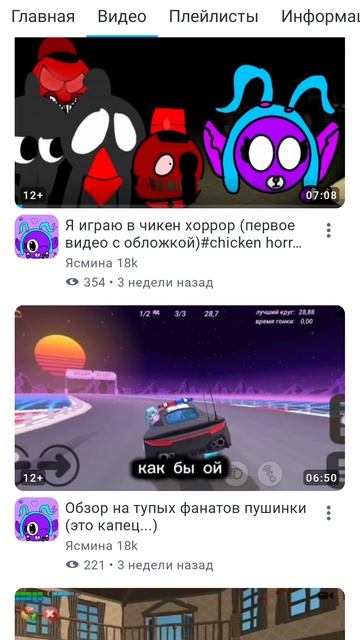The width and height of the screenshot is (360, 640).
Task: Open video title Обзор на тупых фанатов пушинки
Action: pyautogui.click(x=186, y=517)
